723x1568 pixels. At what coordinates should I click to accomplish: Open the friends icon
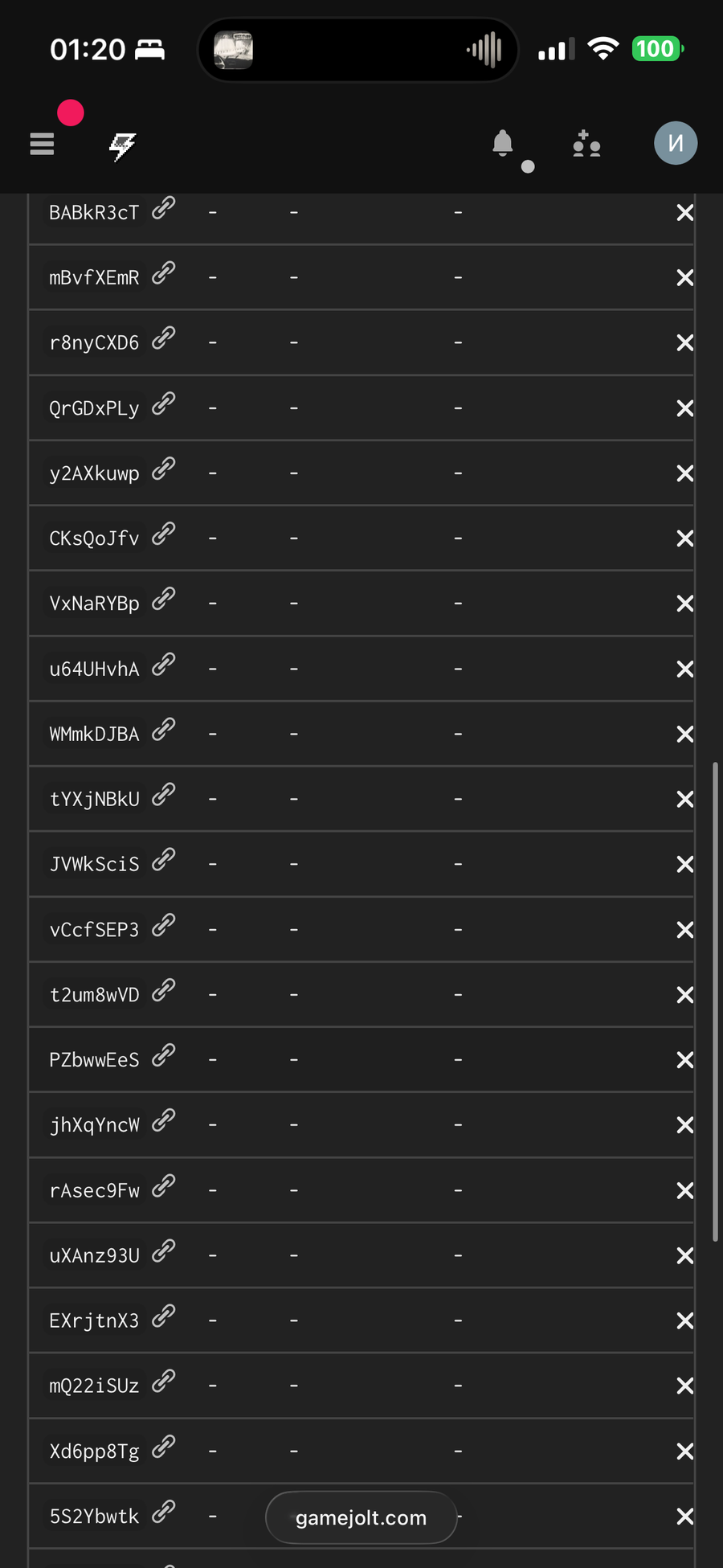pos(586,144)
